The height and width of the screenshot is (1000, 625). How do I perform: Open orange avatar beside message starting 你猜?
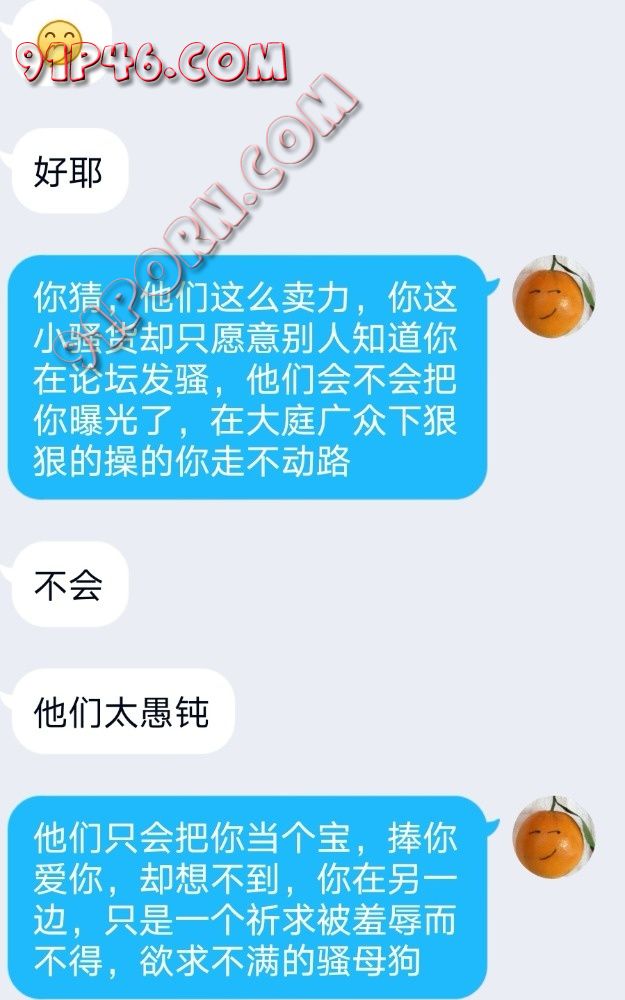click(554, 295)
